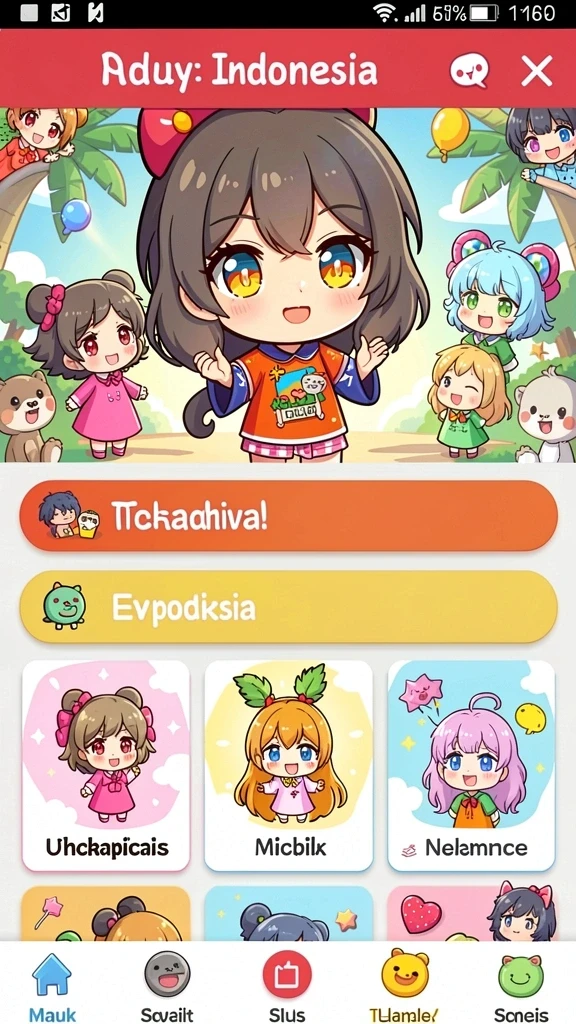Open the Uhckapicais character card
576x1024 pixels.
pyautogui.click(x=106, y=765)
